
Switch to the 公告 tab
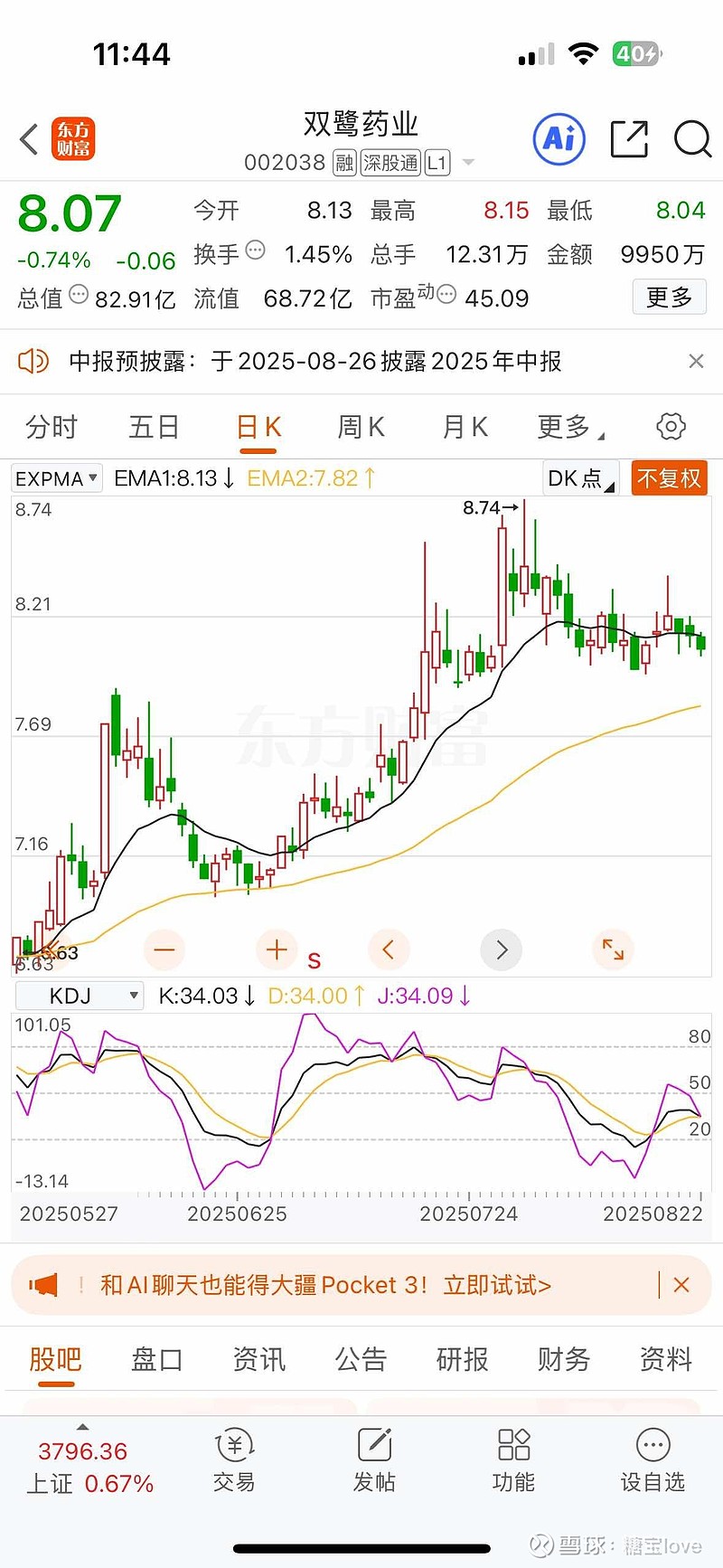[361, 1359]
